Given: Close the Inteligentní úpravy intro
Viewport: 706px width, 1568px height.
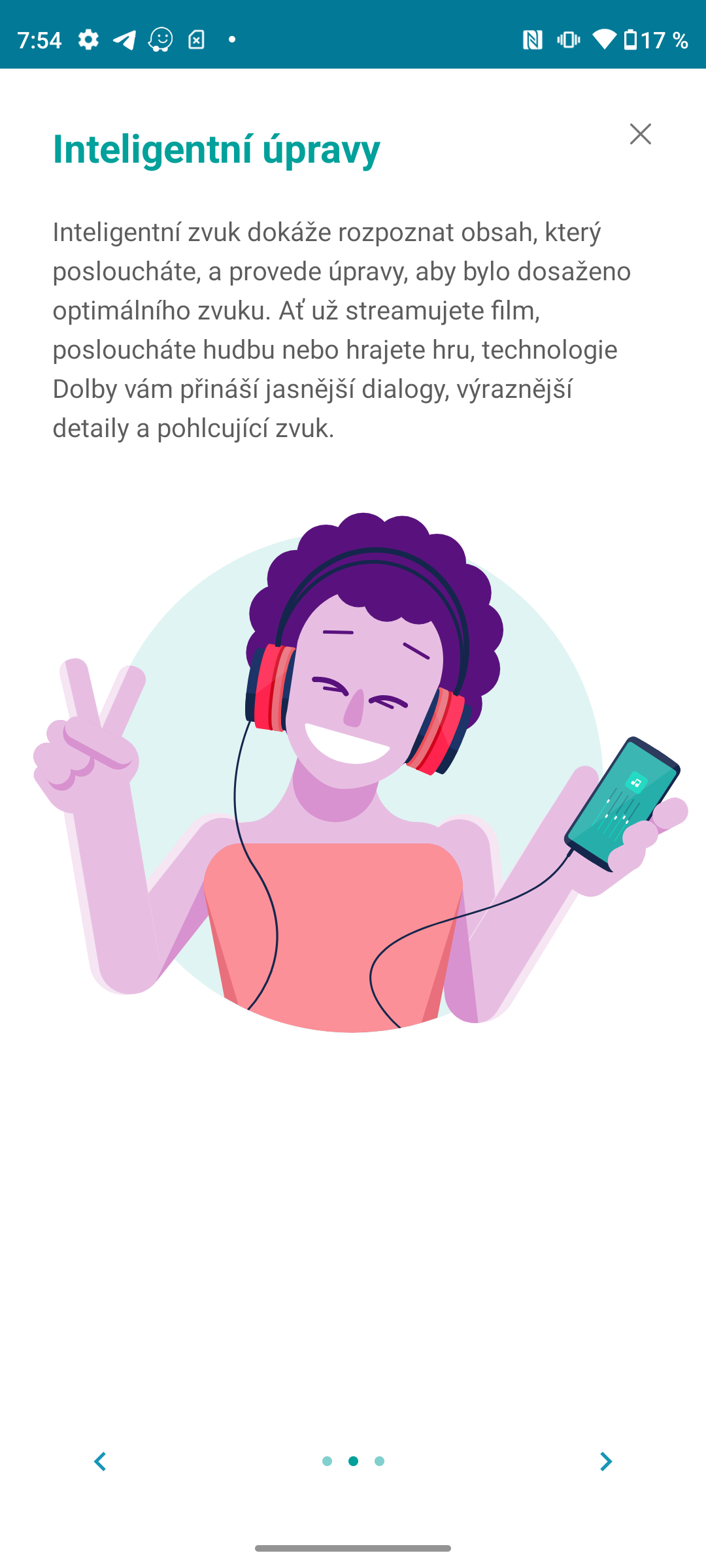Looking at the screenshot, I should tap(640, 134).
